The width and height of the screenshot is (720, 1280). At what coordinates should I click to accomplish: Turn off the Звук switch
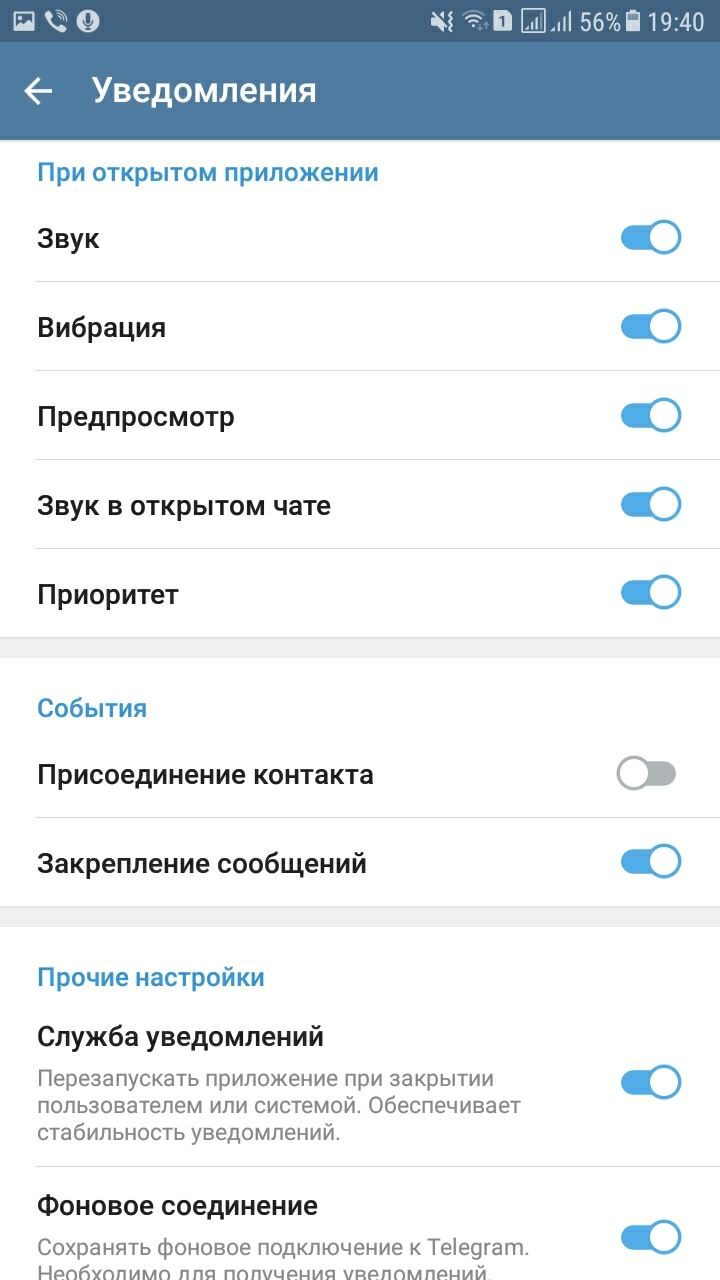pos(651,238)
